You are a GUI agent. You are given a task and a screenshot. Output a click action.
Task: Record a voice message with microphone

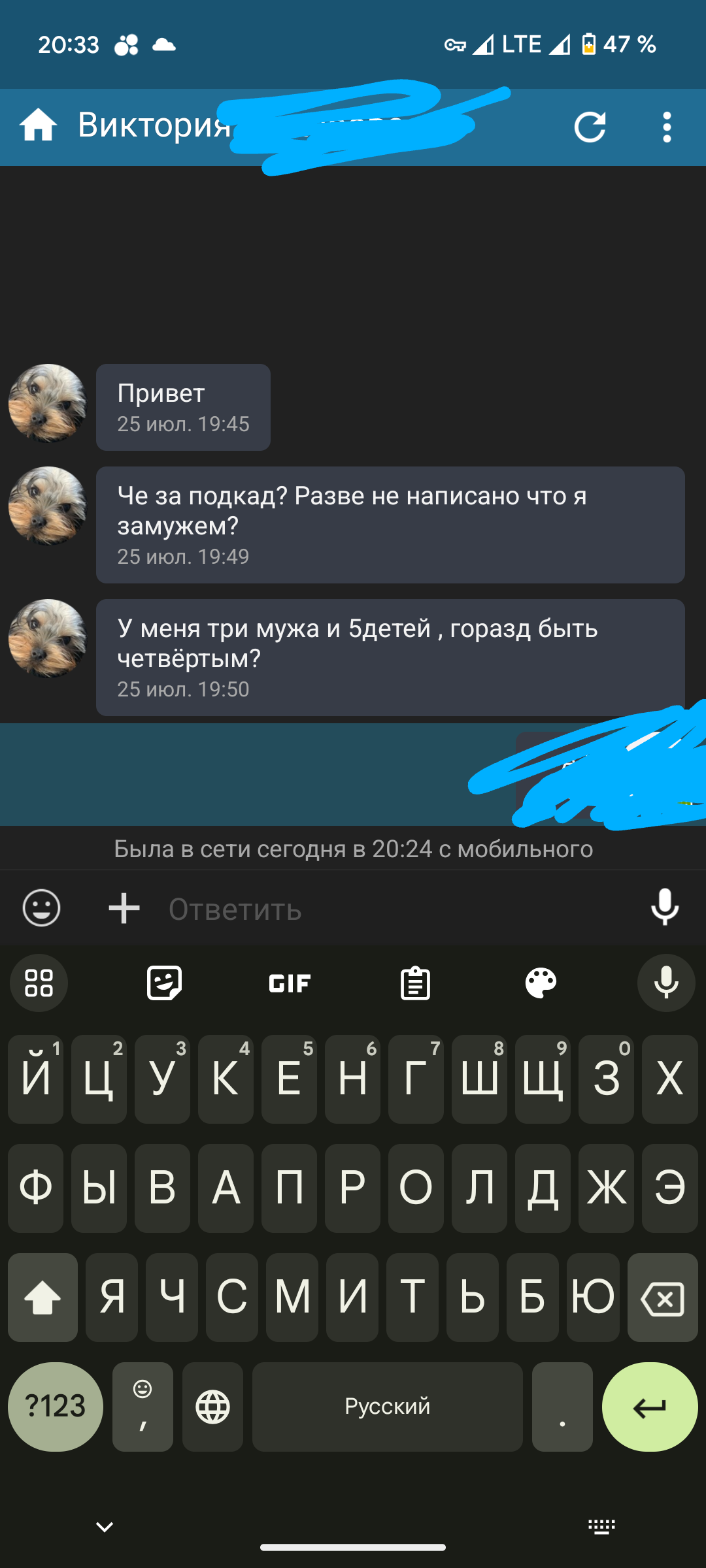pyautogui.click(x=665, y=907)
